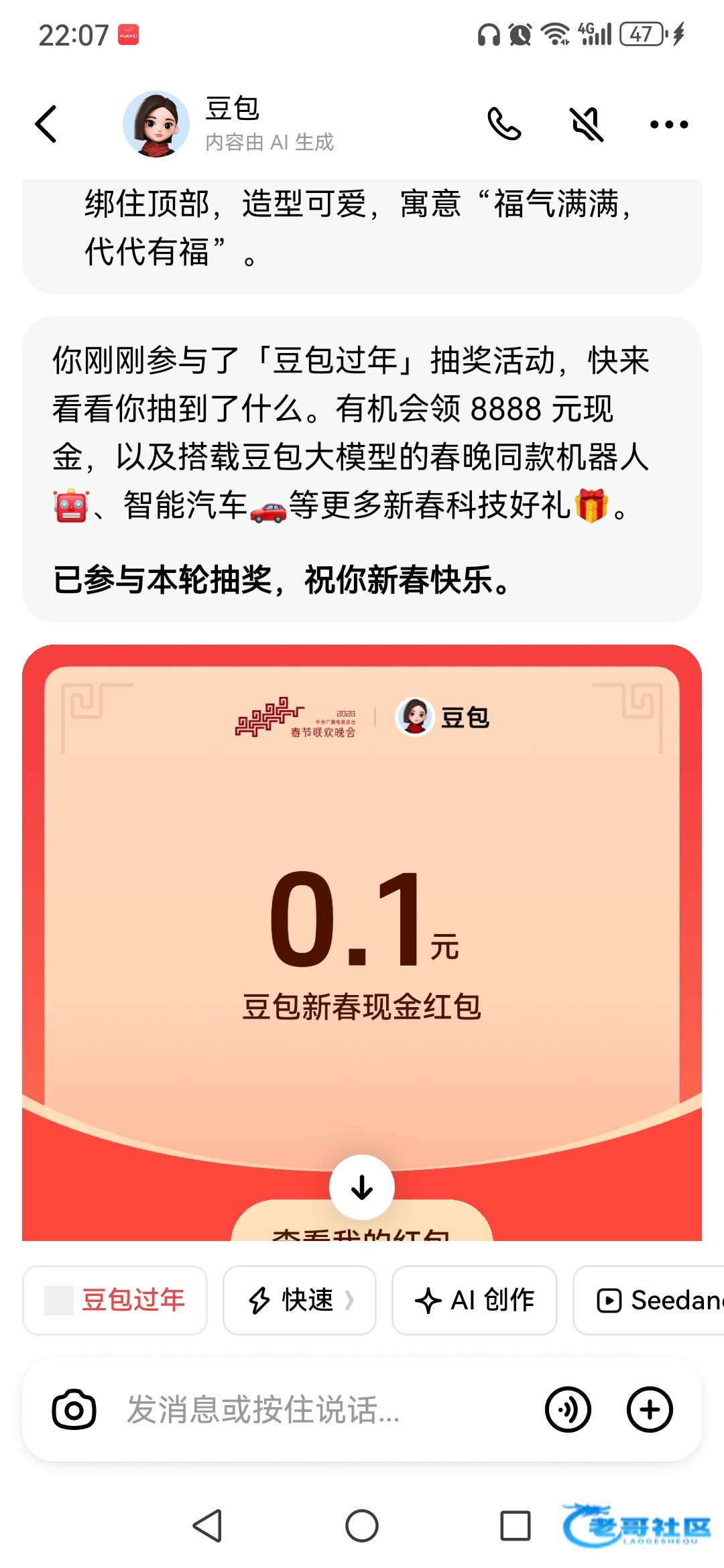This screenshot has width=724, height=1568.
Task: Toggle the mute speaker icon
Action: tap(587, 124)
